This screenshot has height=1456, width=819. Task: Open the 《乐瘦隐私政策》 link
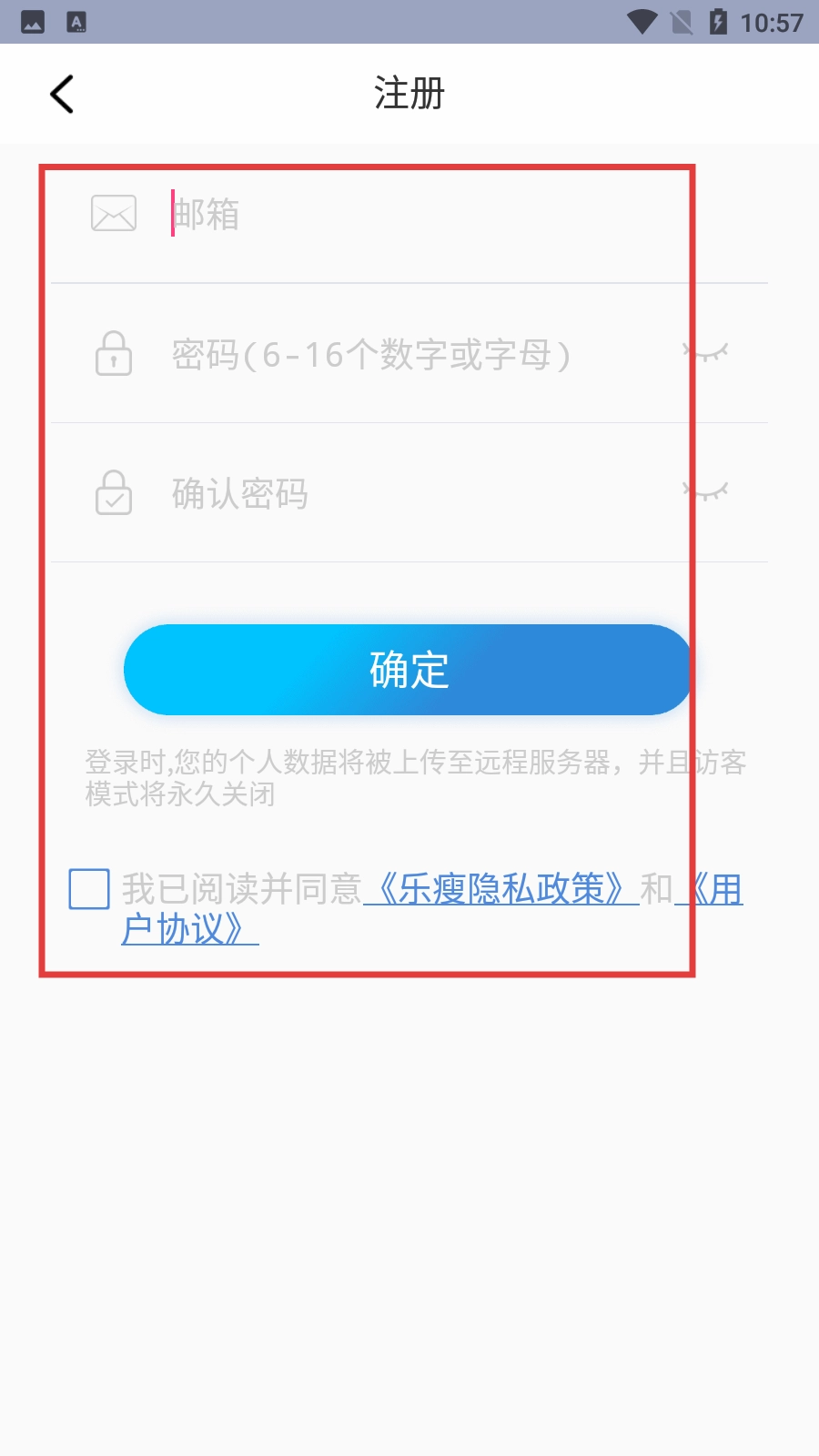coord(500,889)
